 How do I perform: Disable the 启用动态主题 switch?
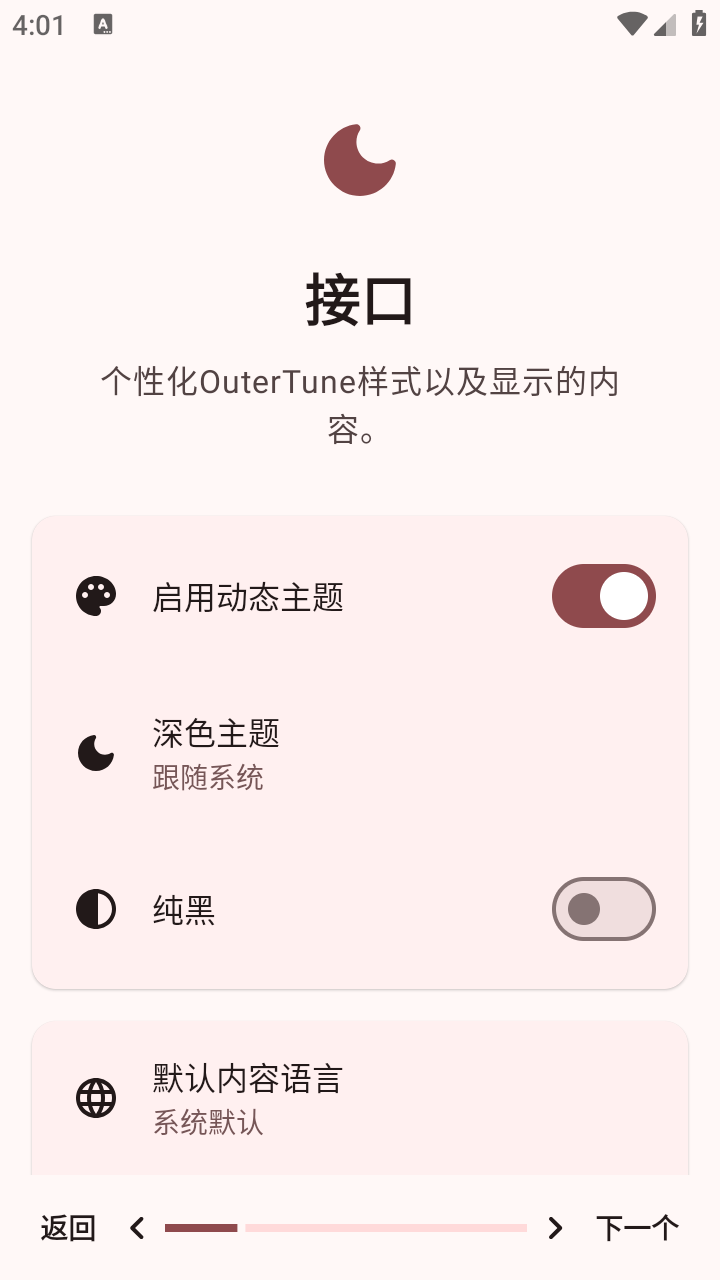603,596
